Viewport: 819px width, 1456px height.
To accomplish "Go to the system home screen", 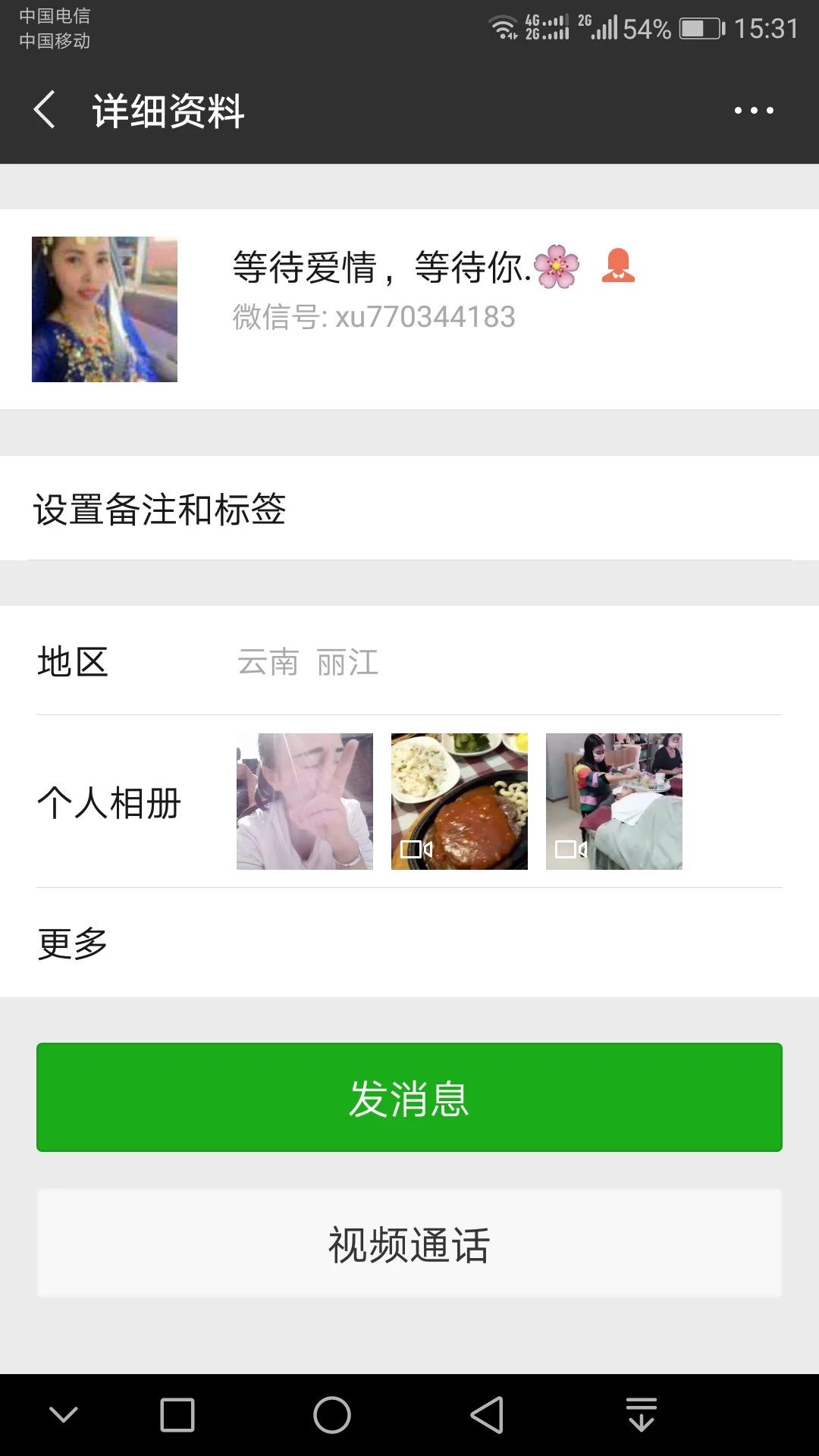I will [x=332, y=1415].
